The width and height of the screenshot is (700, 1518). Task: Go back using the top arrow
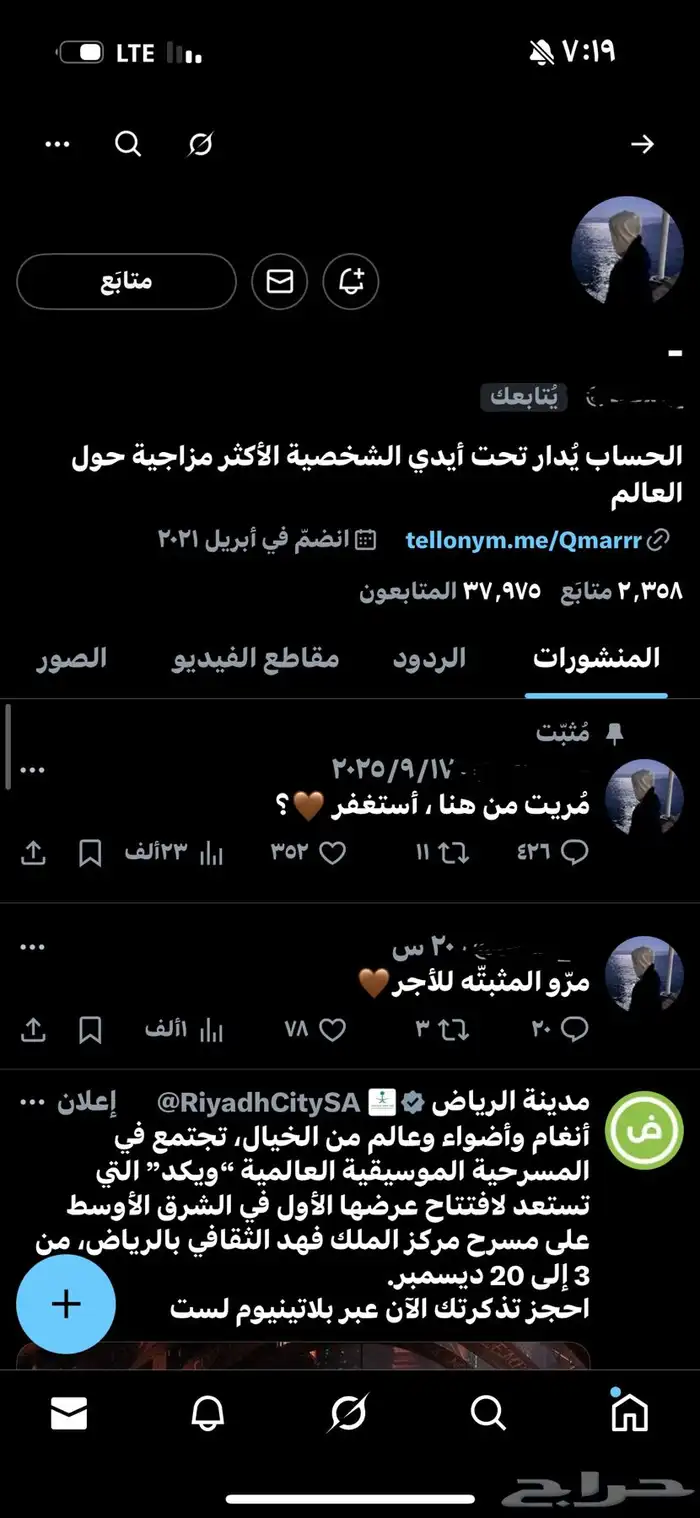[641, 144]
